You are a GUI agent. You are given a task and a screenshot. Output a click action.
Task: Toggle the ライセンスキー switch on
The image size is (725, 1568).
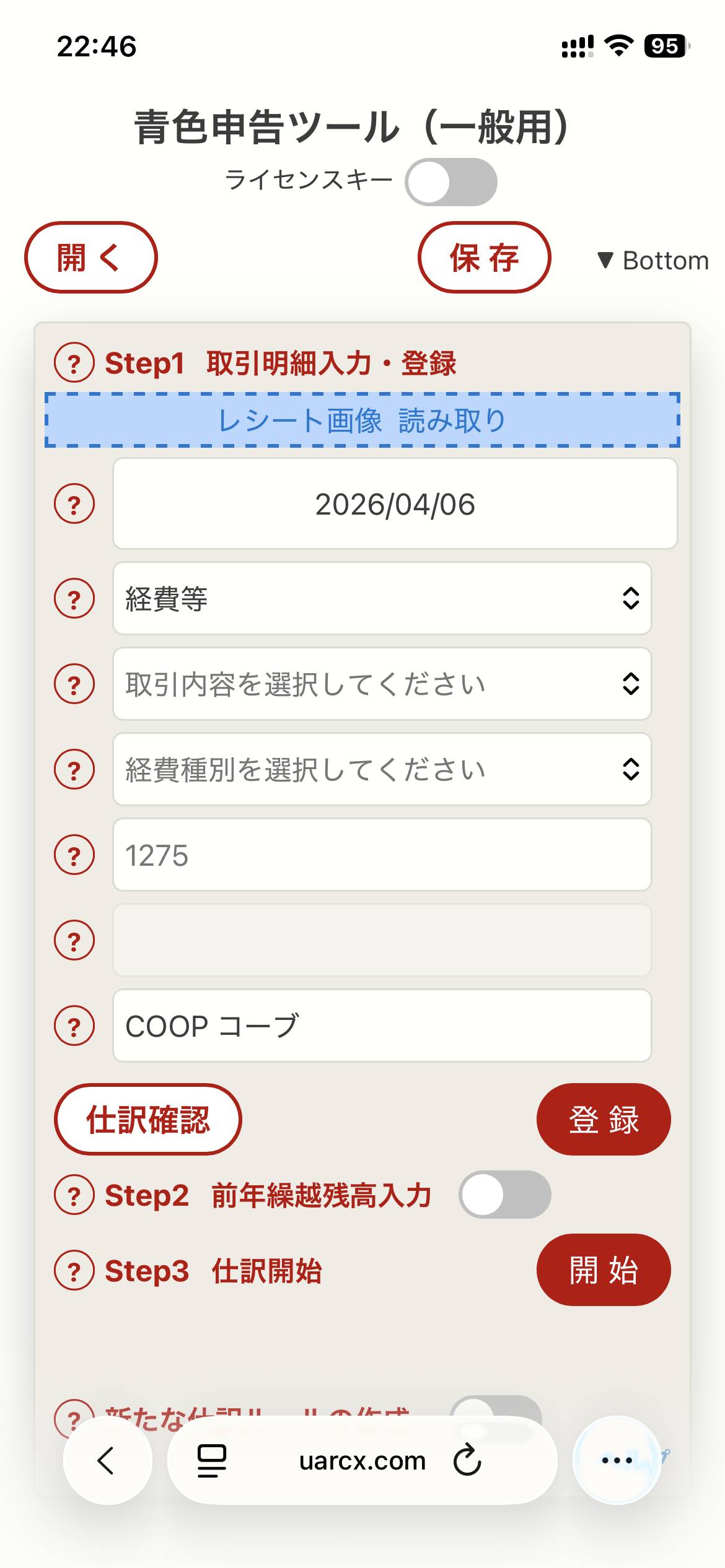451,181
